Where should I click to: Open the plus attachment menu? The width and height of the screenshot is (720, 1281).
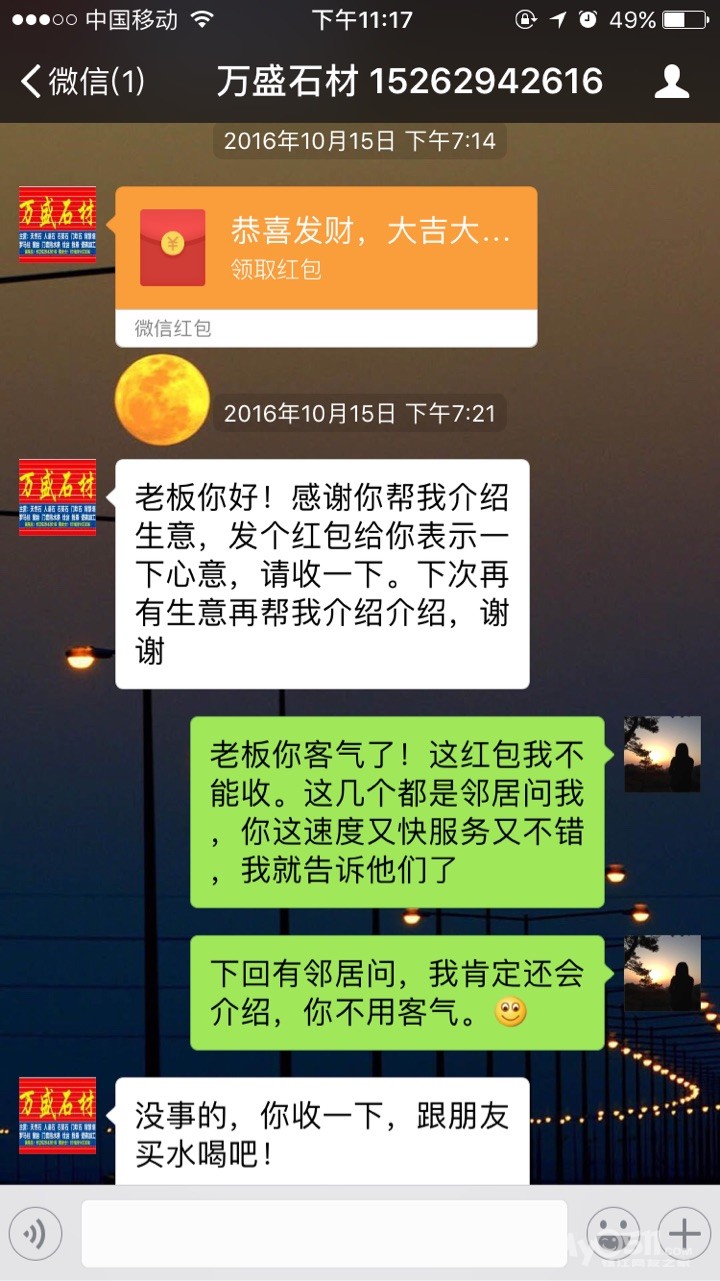(684, 1234)
